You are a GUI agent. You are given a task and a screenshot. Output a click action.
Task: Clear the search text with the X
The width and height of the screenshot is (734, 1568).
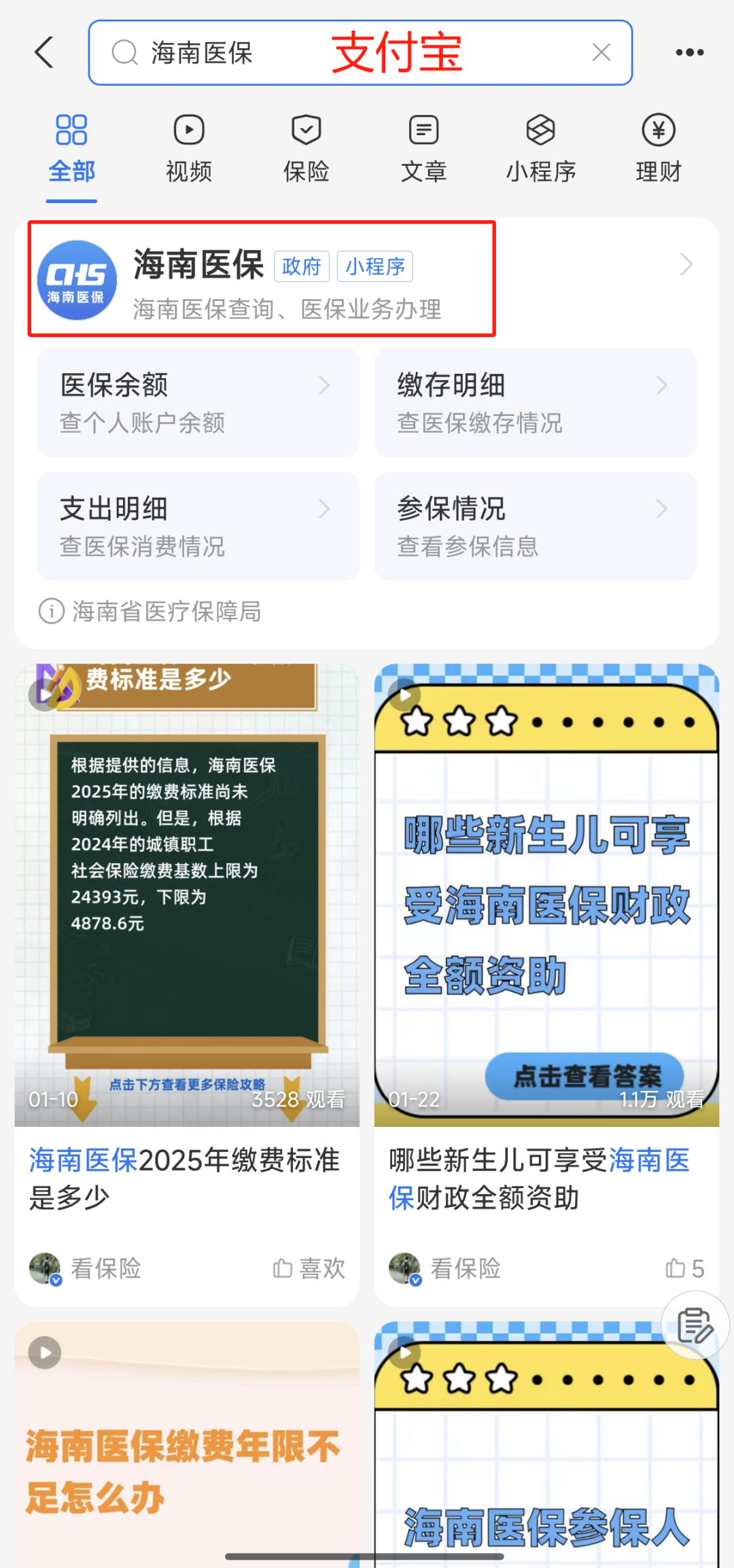click(601, 52)
